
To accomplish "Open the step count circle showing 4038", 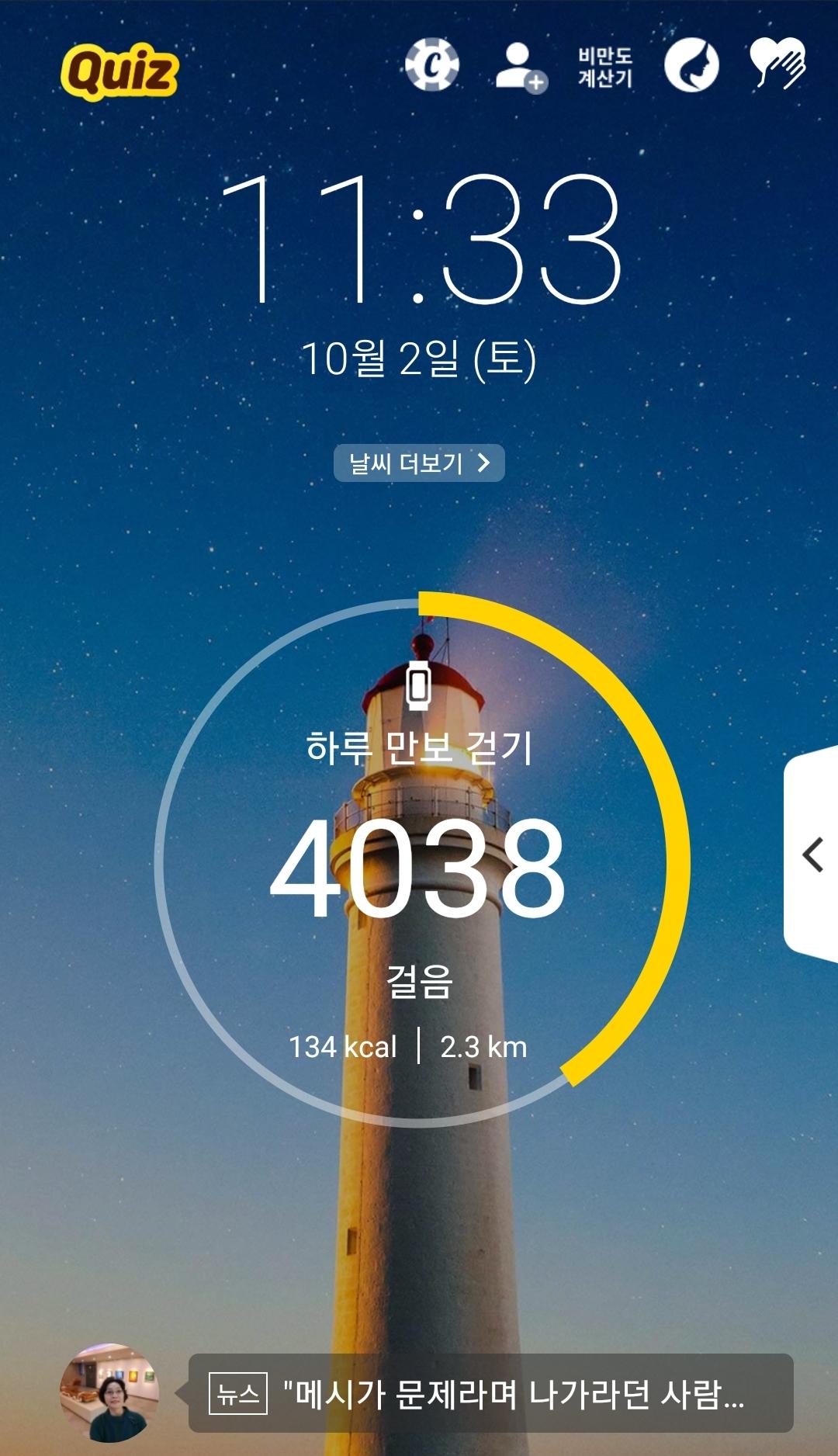I will click(x=419, y=861).
